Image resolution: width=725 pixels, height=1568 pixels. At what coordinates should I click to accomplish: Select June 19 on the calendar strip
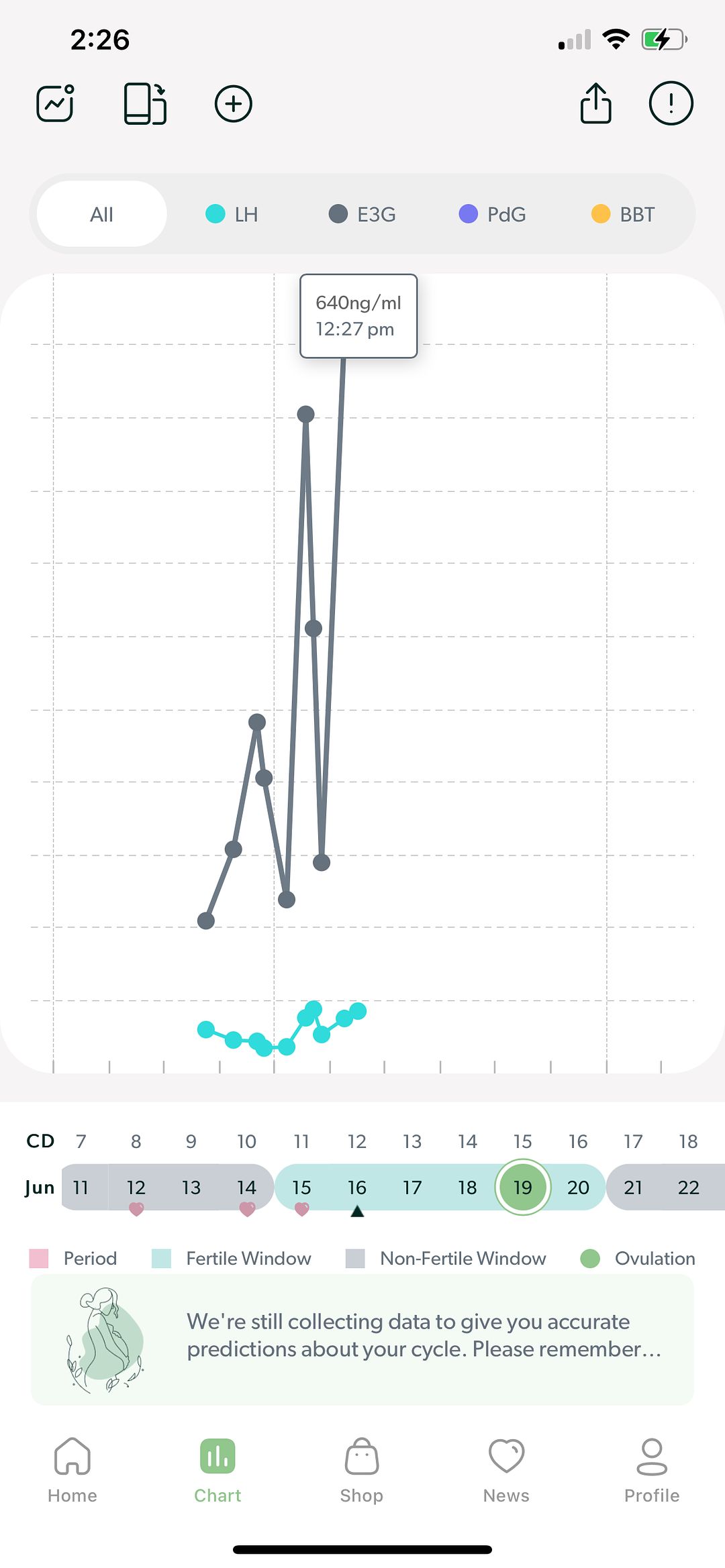[523, 1187]
